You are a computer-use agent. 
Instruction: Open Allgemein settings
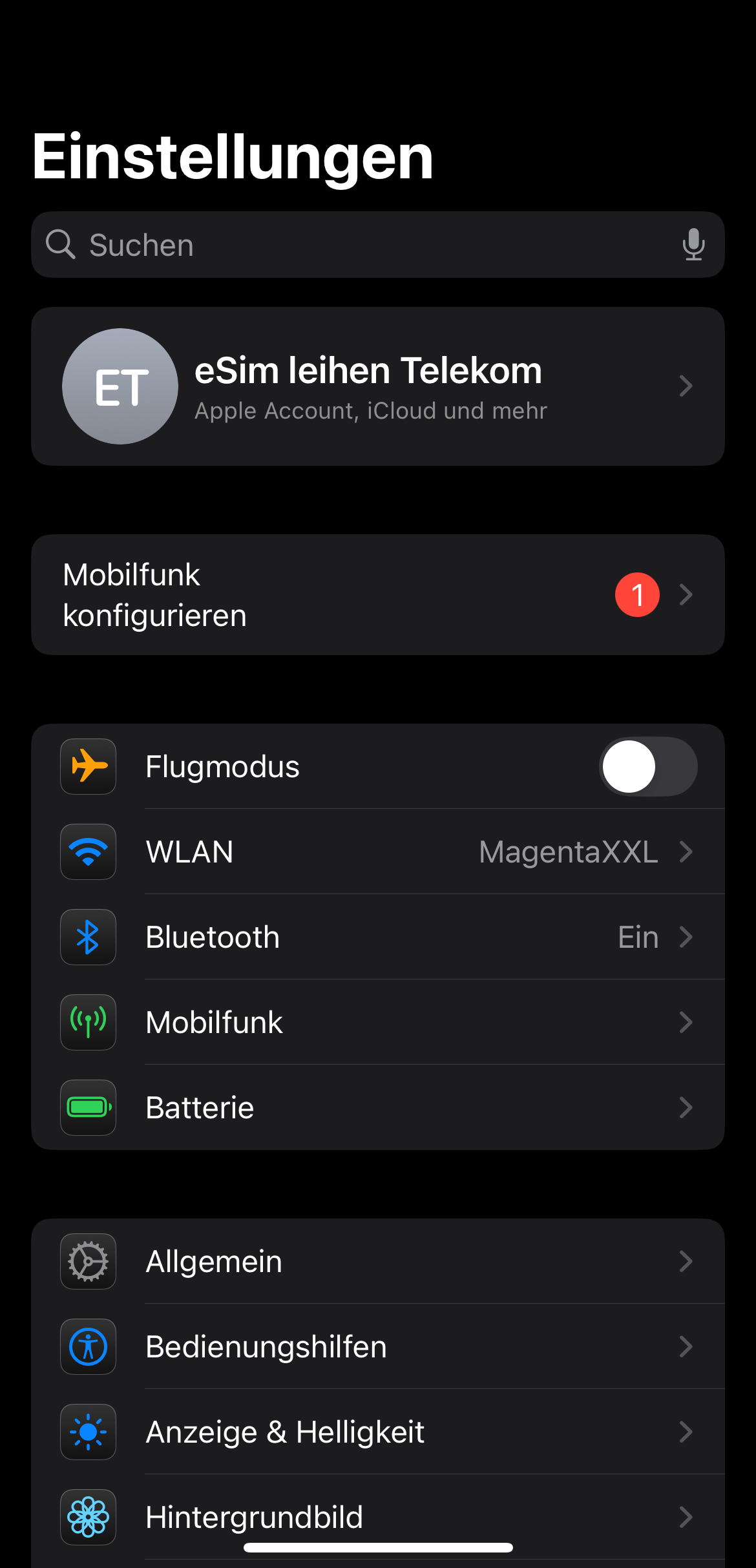pos(377,1261)
